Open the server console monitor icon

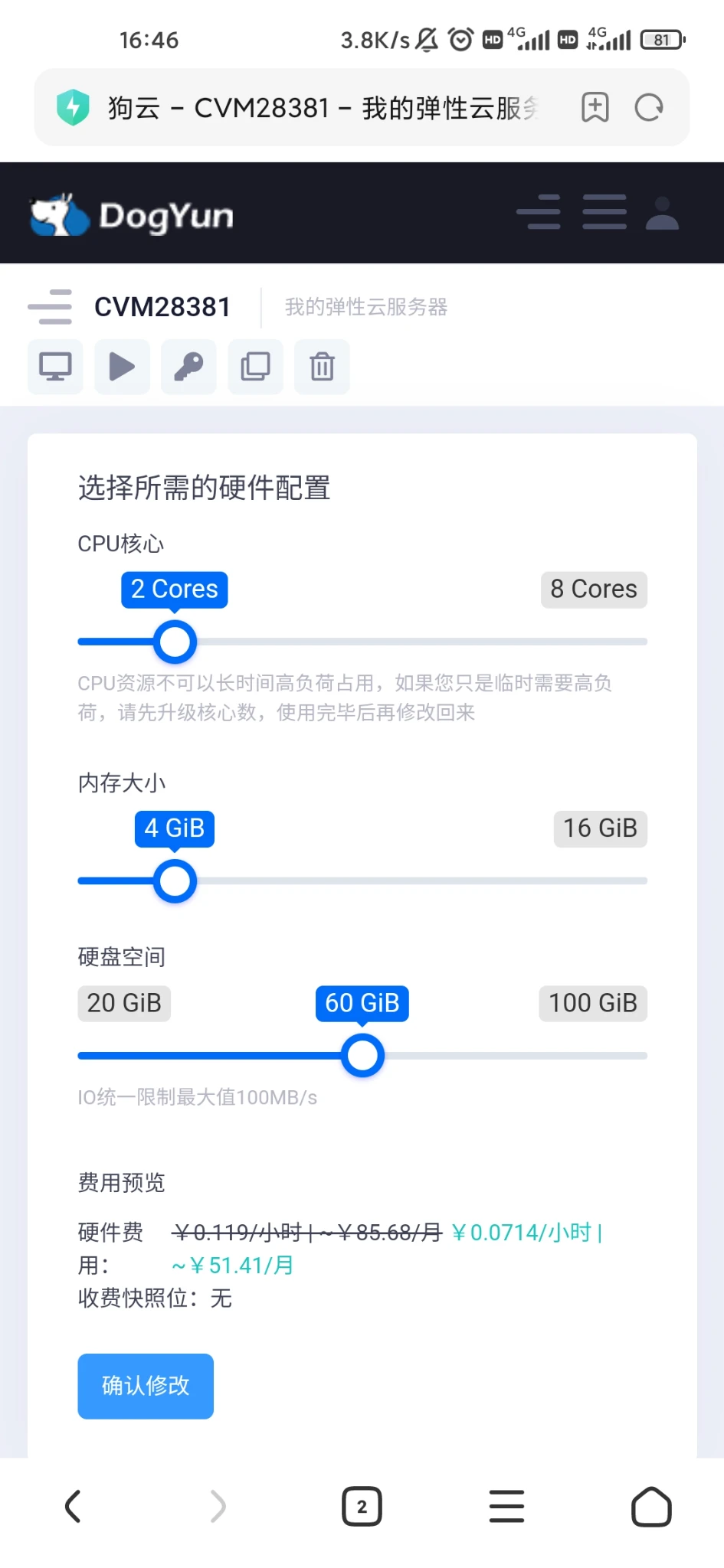click(55, 367)
